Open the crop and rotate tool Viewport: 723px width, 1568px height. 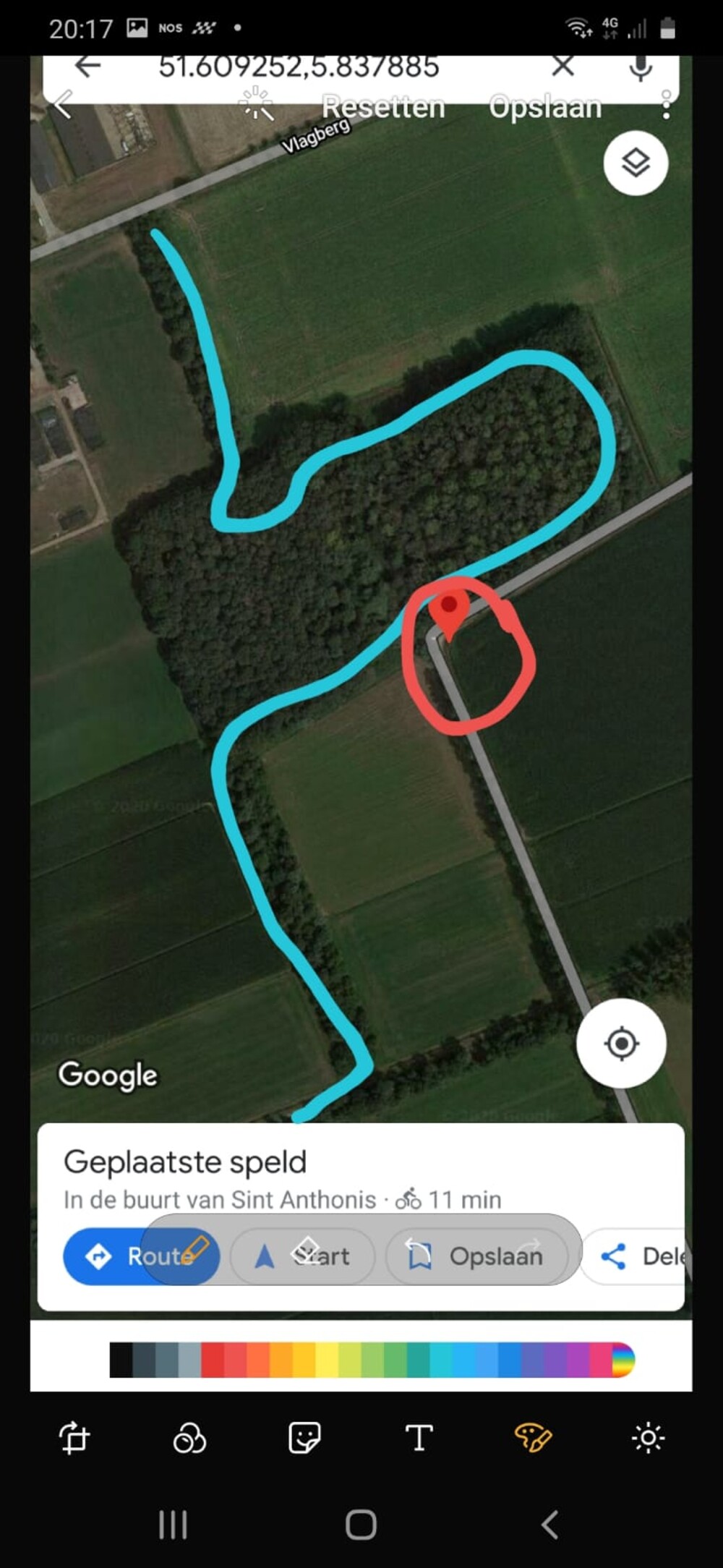coord(74,1438)
